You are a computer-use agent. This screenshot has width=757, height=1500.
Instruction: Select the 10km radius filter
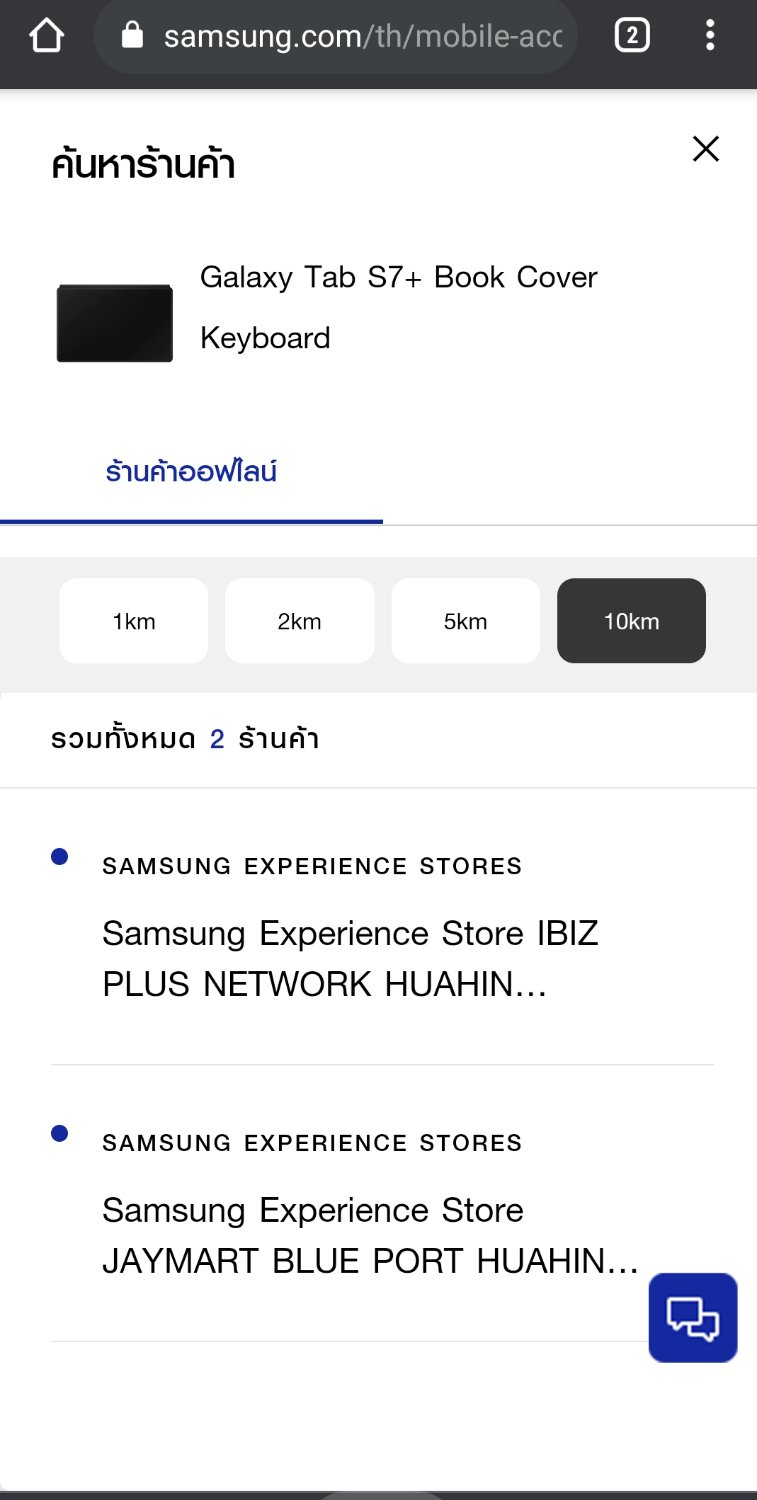[631, 621]
